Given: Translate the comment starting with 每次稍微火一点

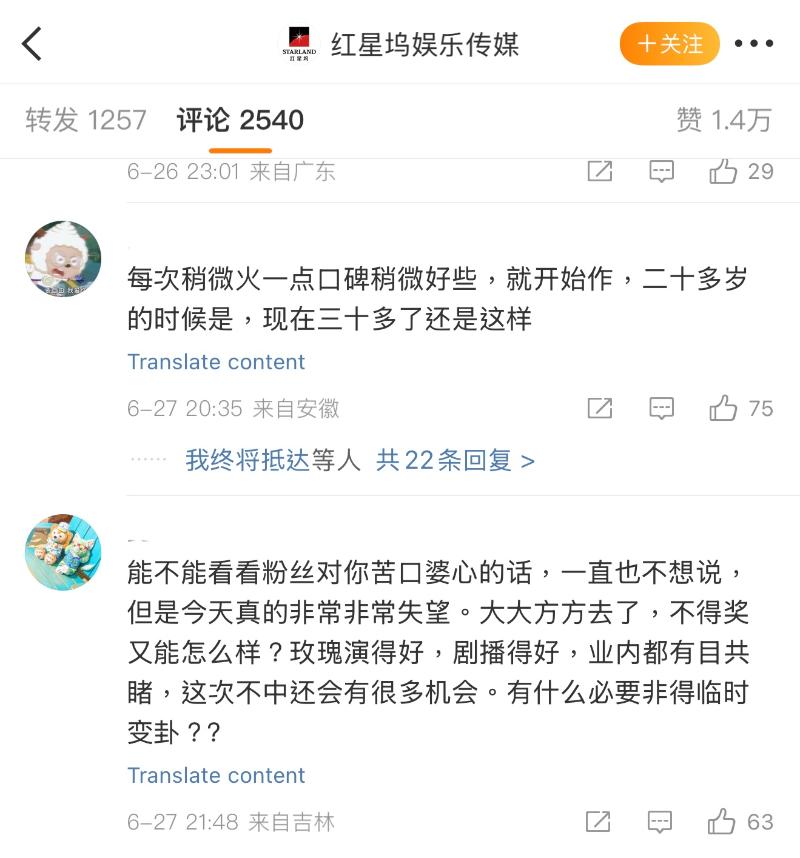Looking at the screenshot, I should (216, 362).
